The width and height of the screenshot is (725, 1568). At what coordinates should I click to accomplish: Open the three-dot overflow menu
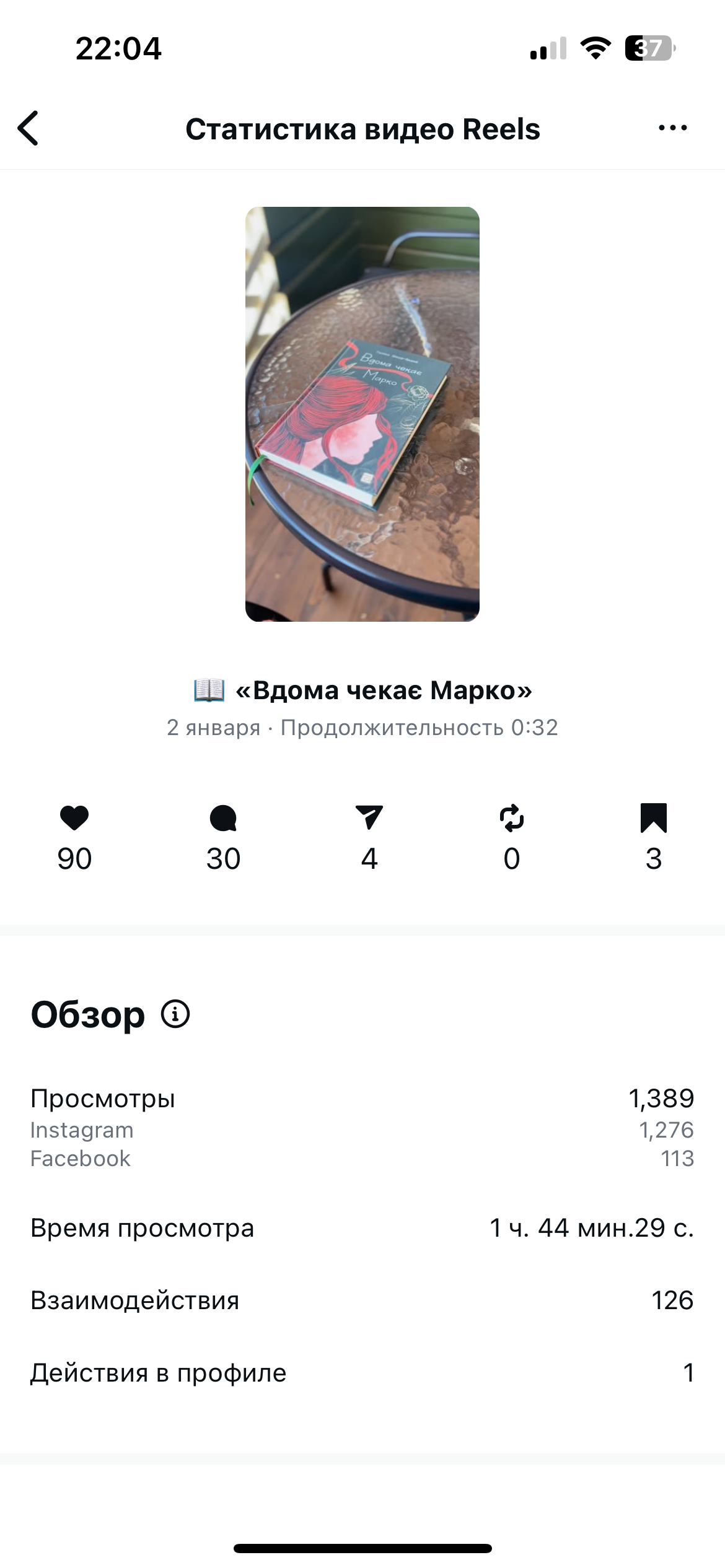click(672, 128)
